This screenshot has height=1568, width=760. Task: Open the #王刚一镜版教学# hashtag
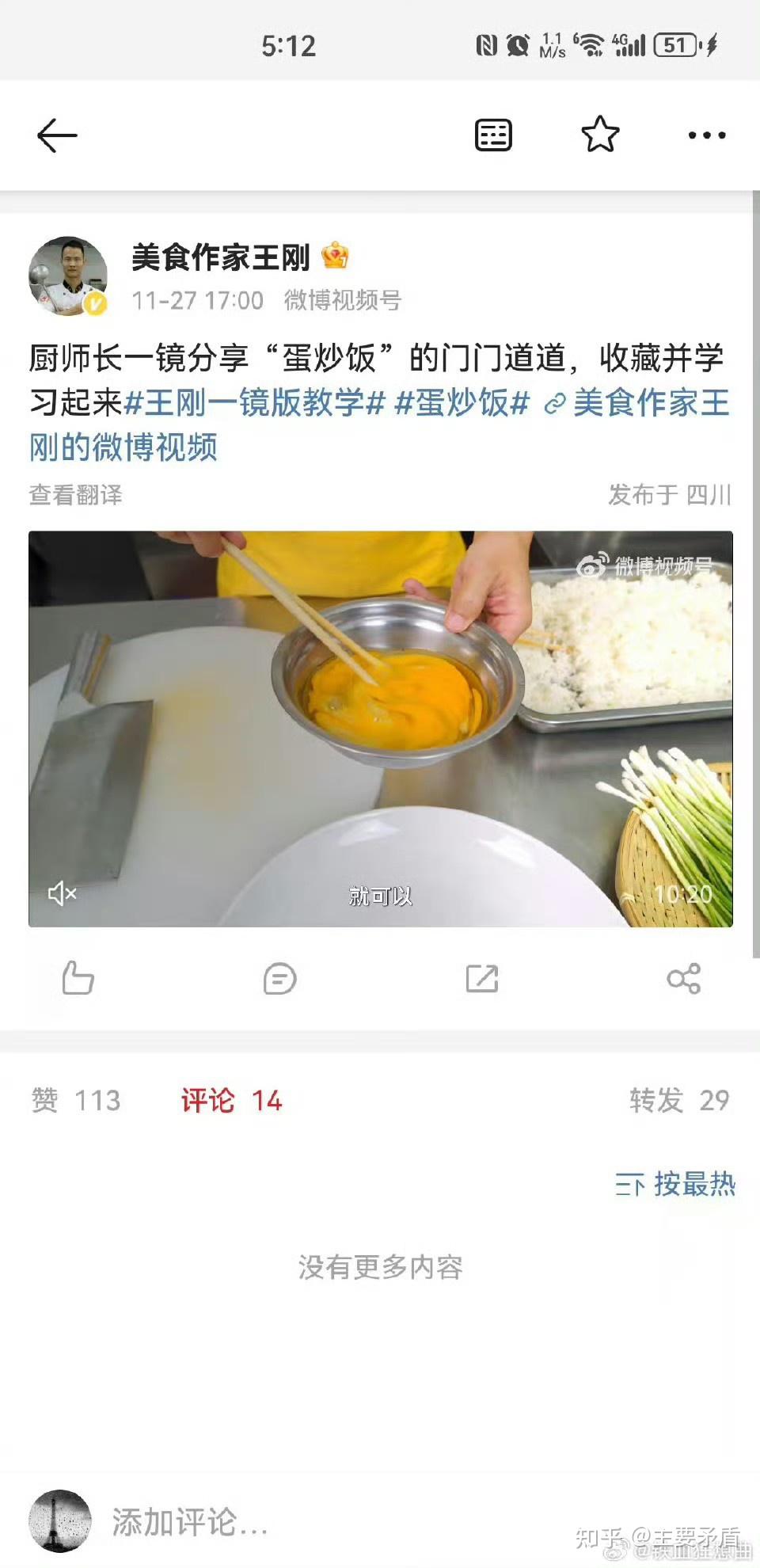[254, 402]
